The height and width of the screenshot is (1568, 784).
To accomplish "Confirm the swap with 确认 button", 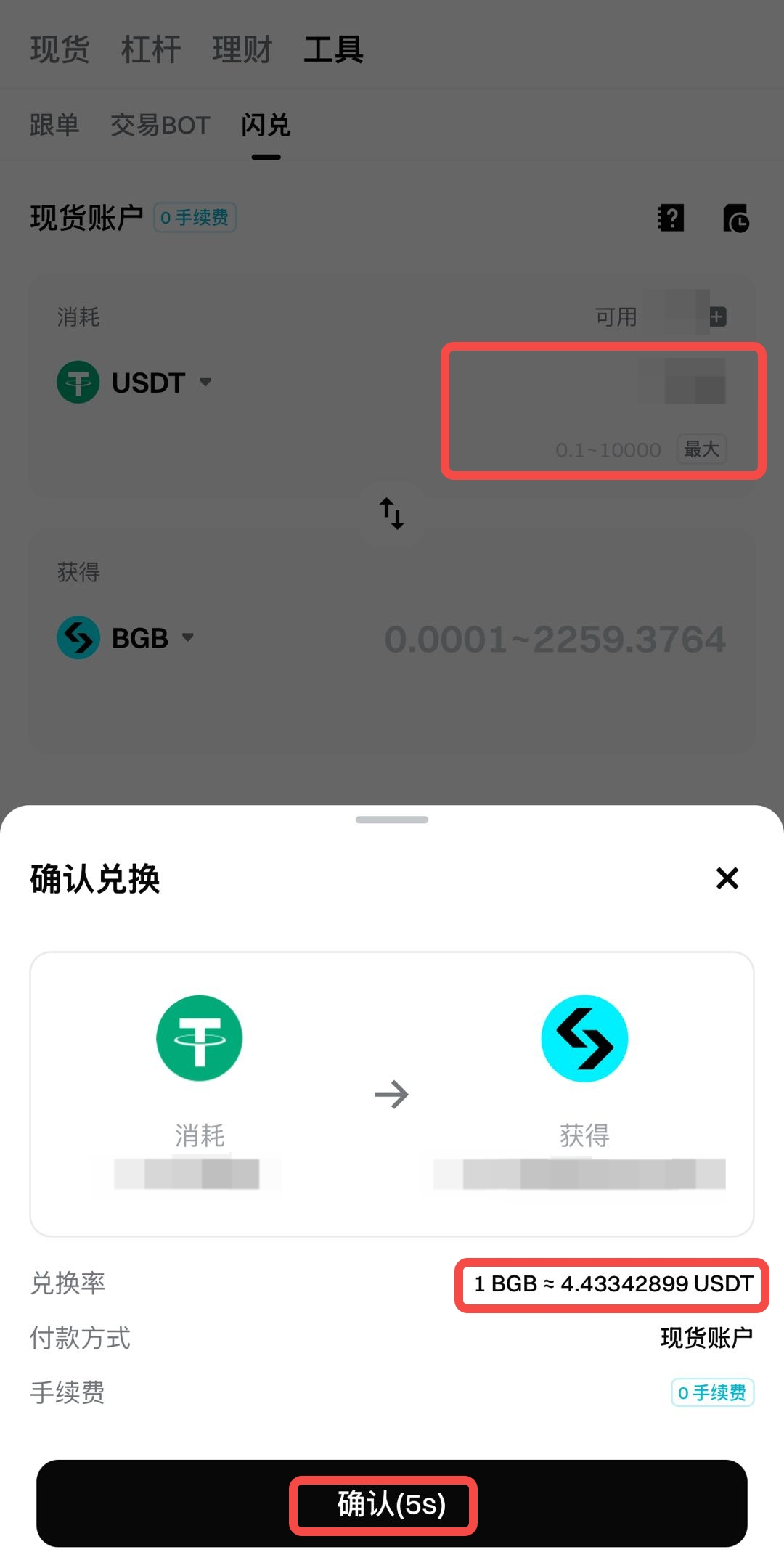I will pyautogui.click(x=392, y=1503).
